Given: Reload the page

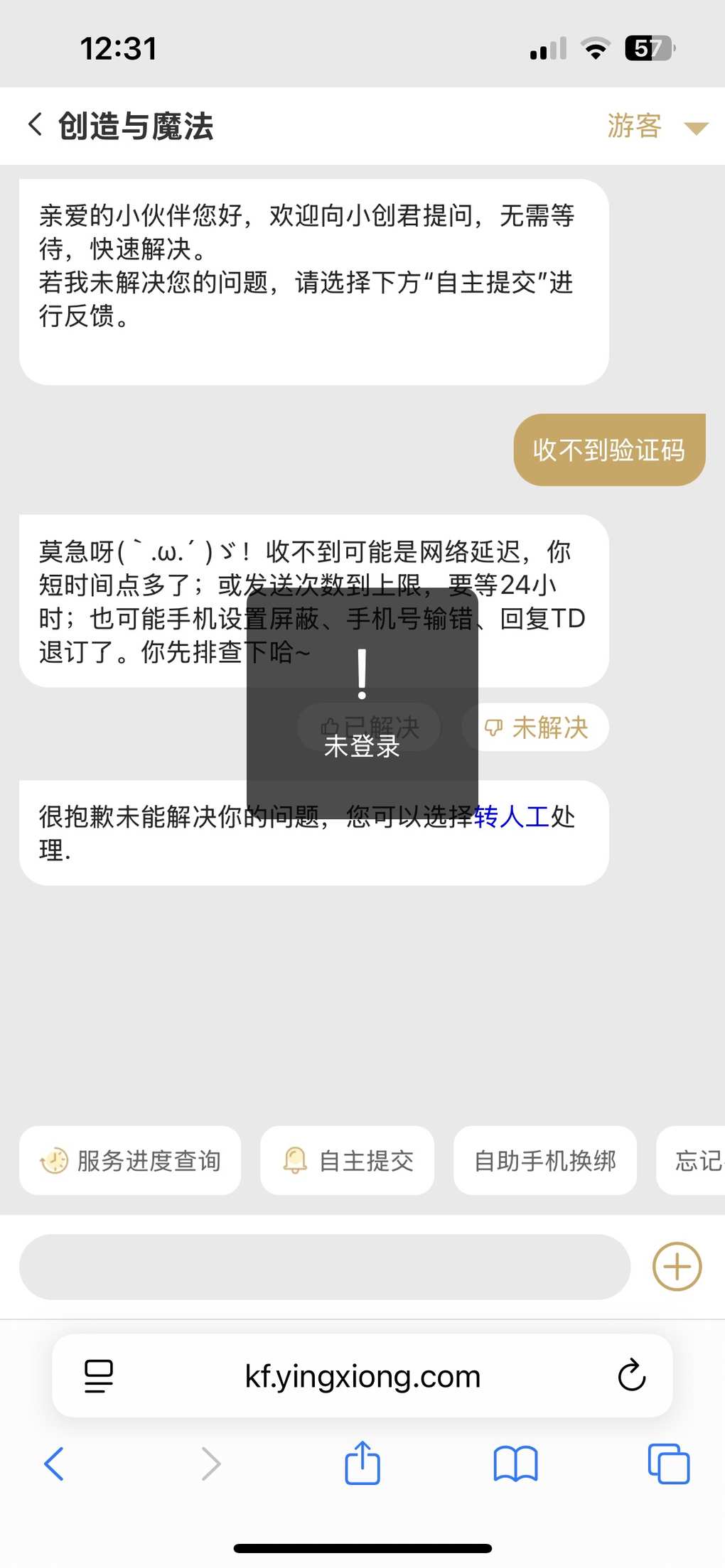Looking at the screenshot, I should [x=631, y=1376].
